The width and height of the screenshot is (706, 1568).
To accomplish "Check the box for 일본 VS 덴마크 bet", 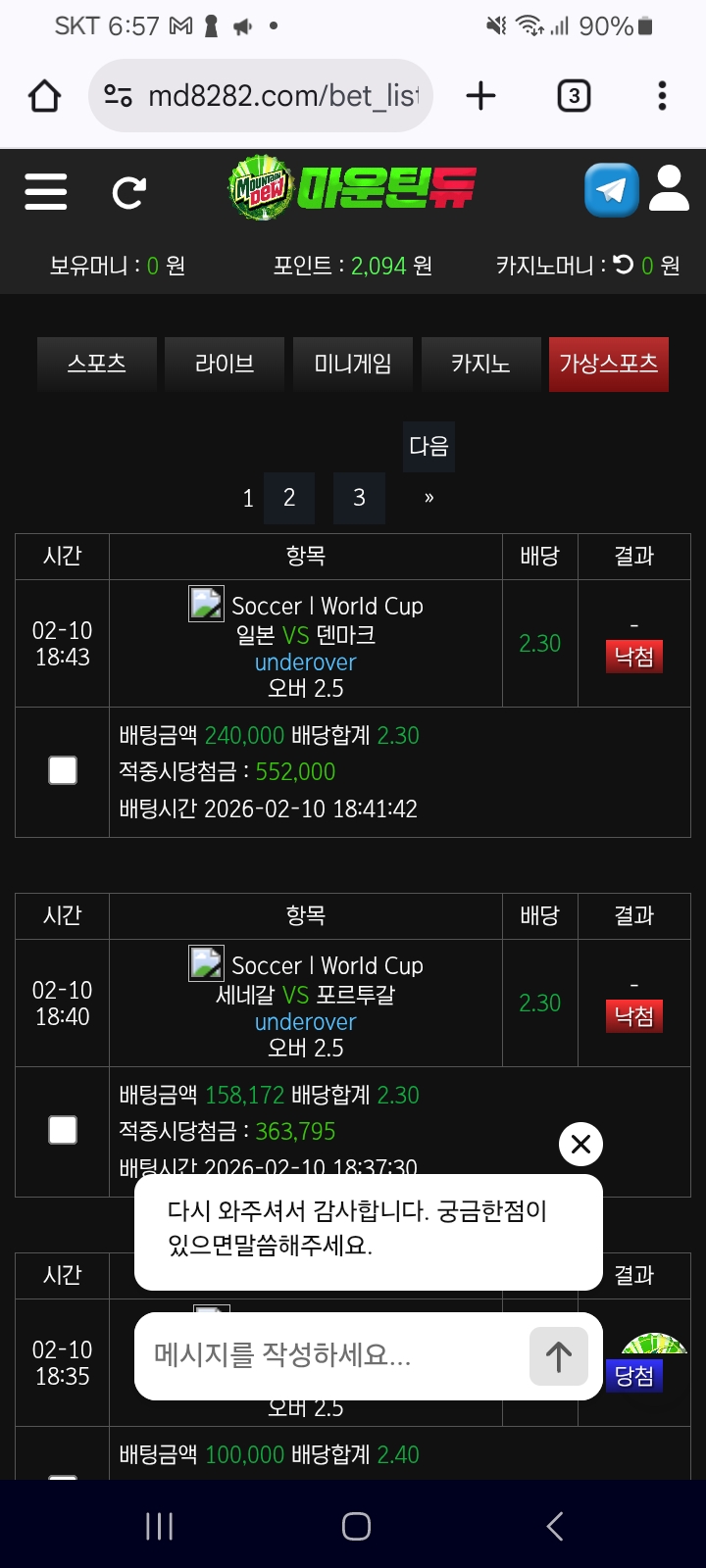I will tap(63, 770).
